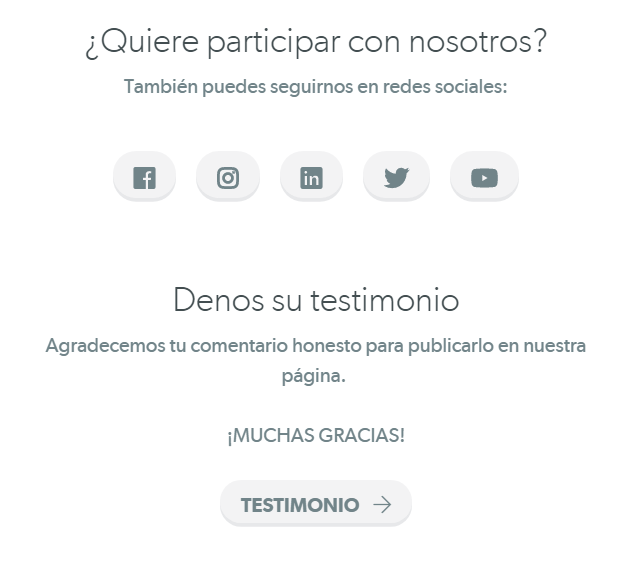Open the LinkedIn page
The height and width of the screenshot is (567, 638).
pyautogui.click(x=311, y=177)
